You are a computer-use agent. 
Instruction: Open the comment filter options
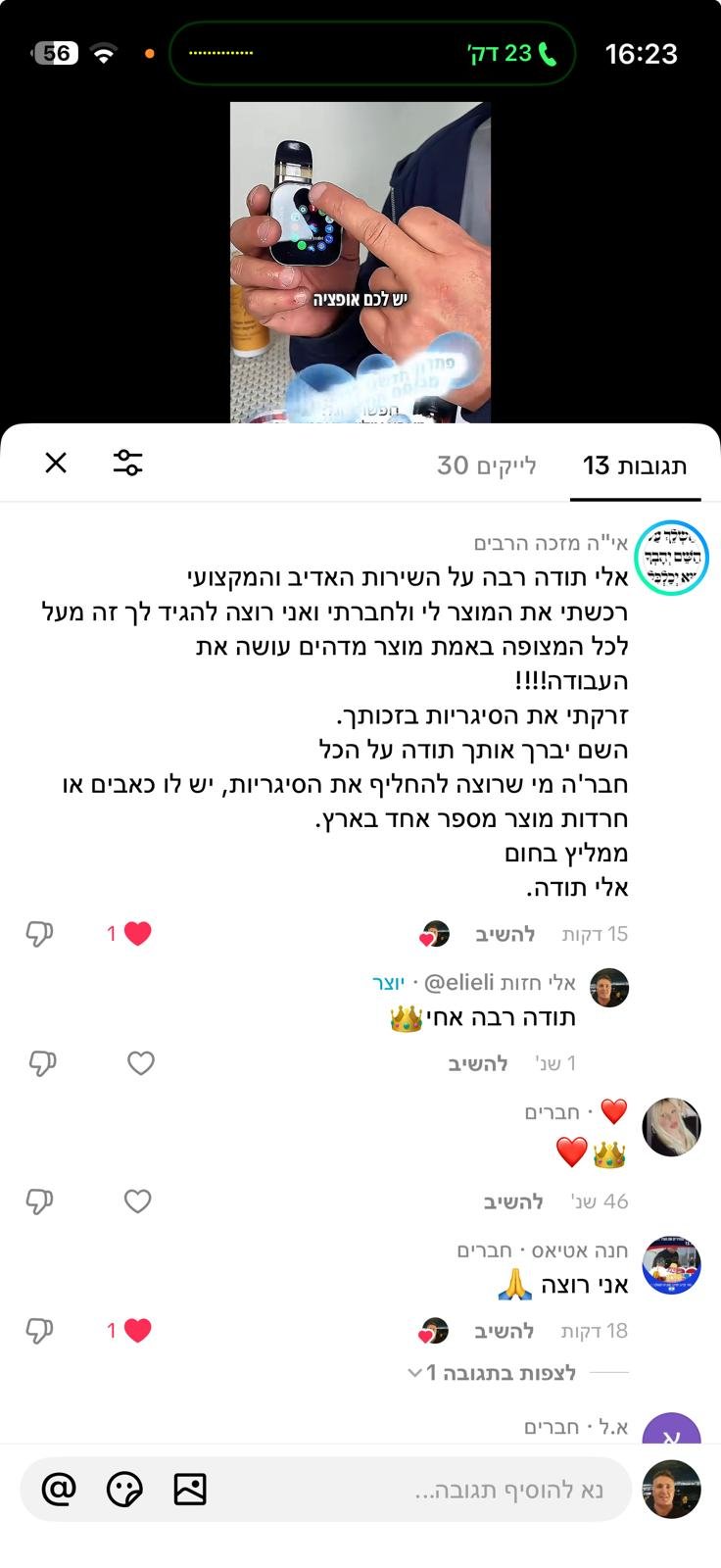tap(127, 463)
